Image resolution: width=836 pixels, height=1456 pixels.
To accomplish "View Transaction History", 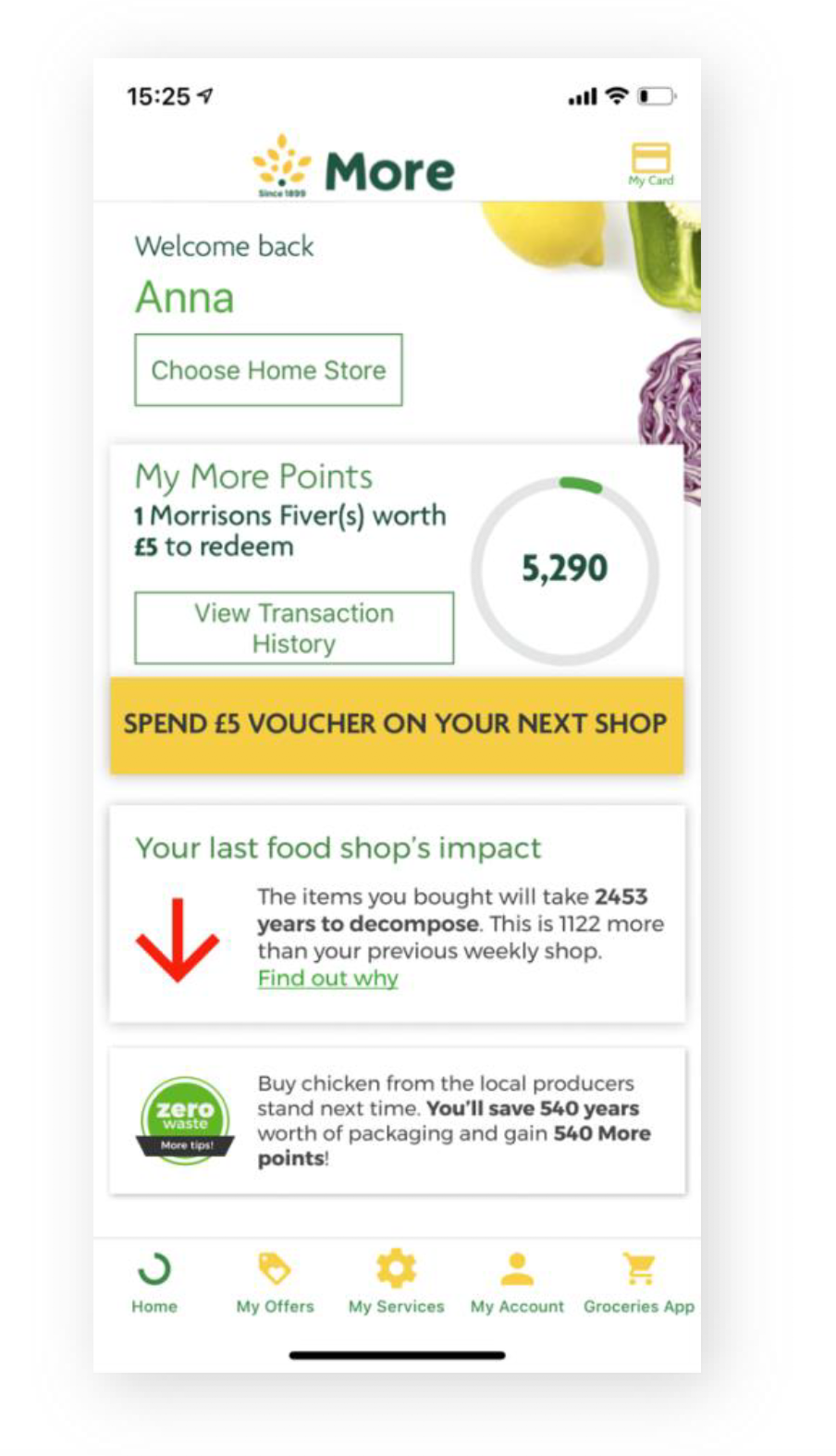I will [294, 628].
